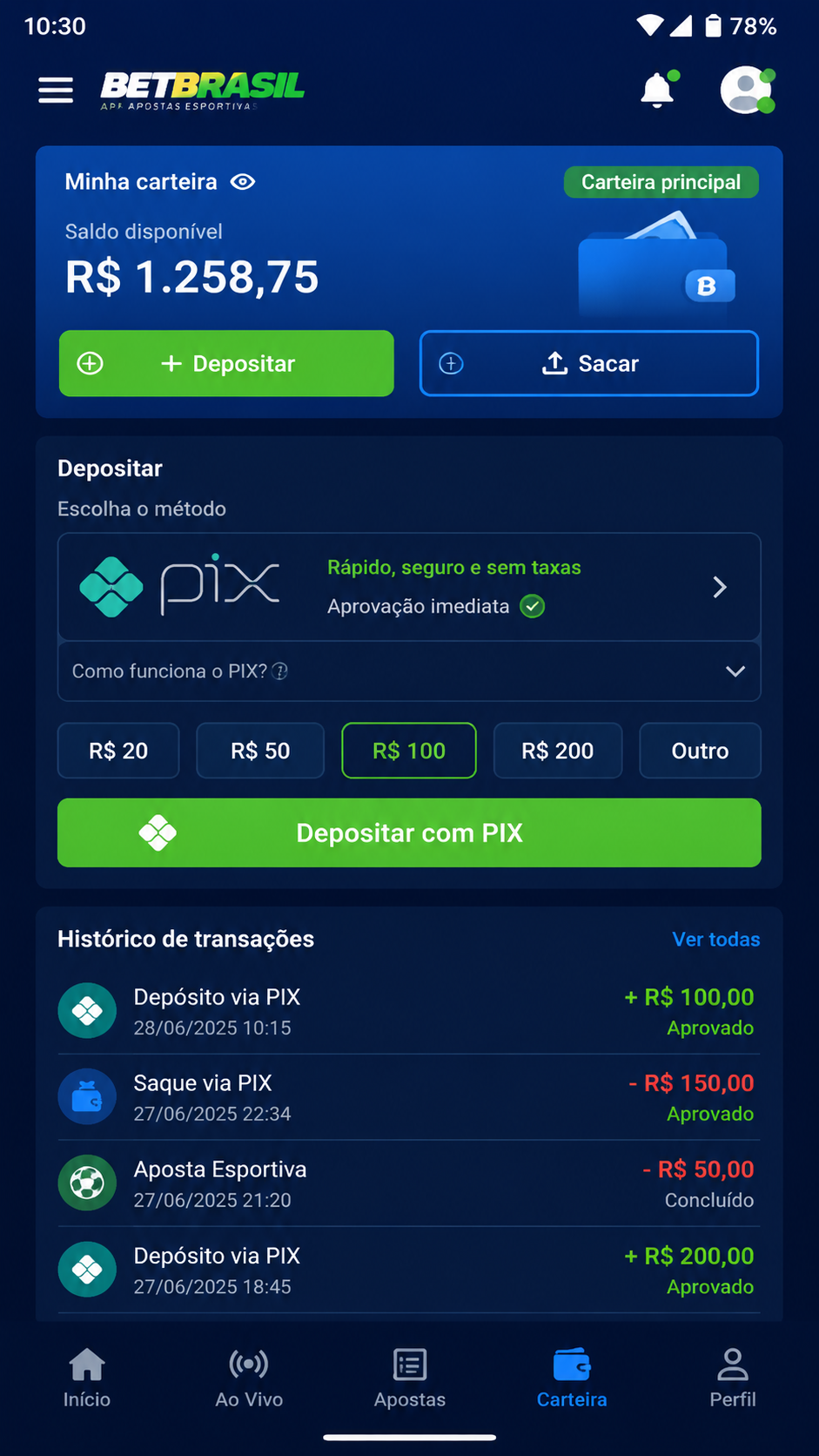Select the PIX payment method

pos(409,587)
